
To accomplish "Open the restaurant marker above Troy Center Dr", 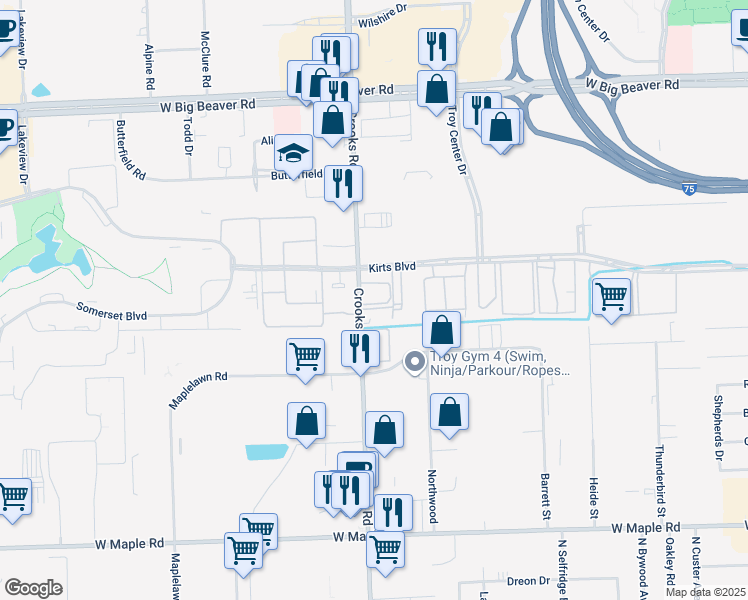I will (x=437, y=45).
